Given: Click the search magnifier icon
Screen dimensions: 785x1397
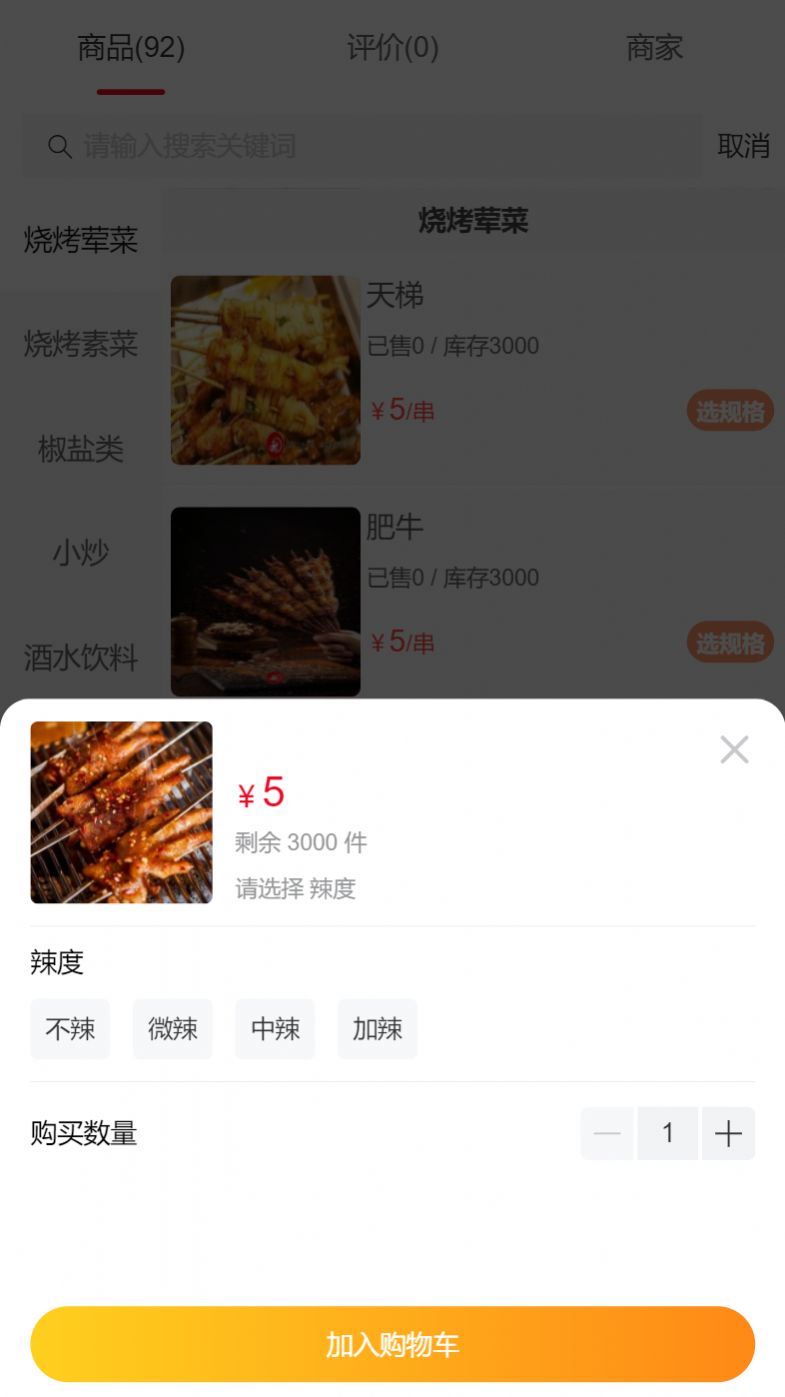Looking at the screenshot, I should [60, 146].
